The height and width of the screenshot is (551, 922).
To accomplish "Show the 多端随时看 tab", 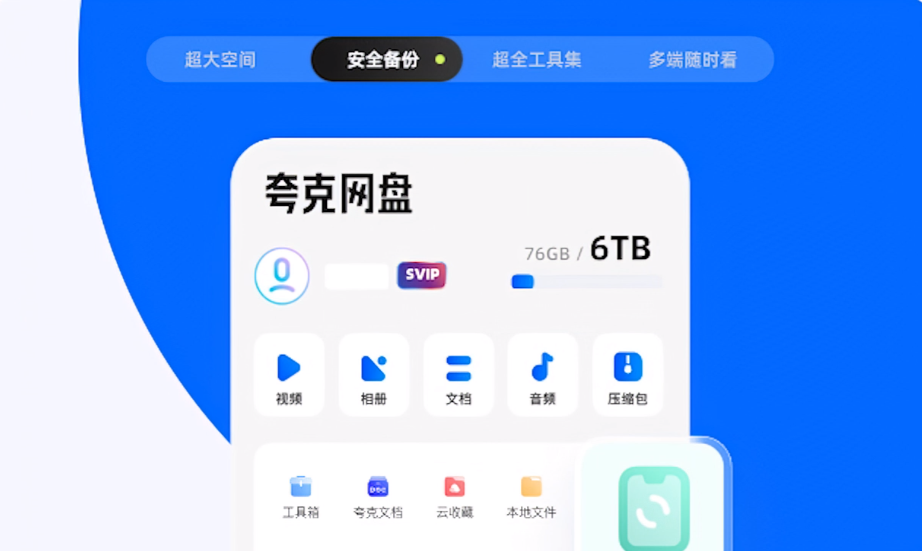I will [x=692, y=60].
